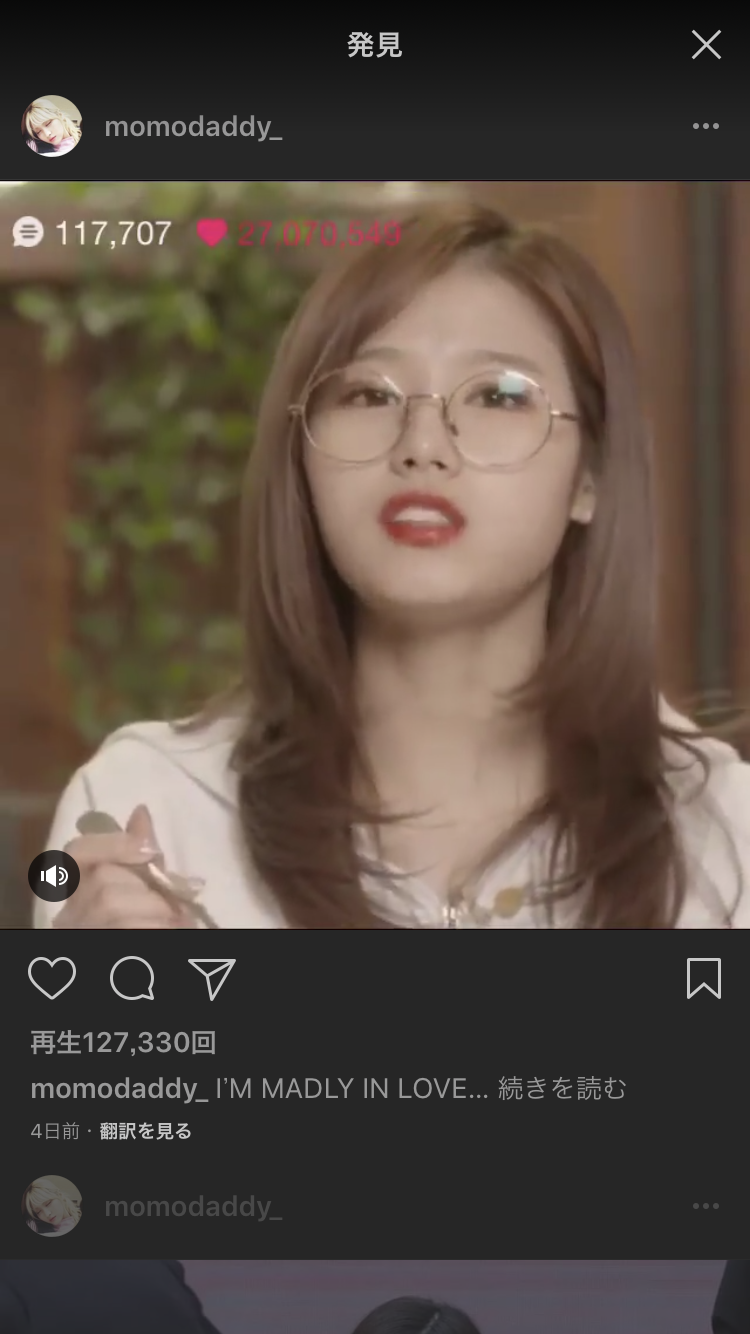This screenshot has width=750, height=1334.
Task: Open momodaddy_ profile from top post header
Action: [193, 127]
